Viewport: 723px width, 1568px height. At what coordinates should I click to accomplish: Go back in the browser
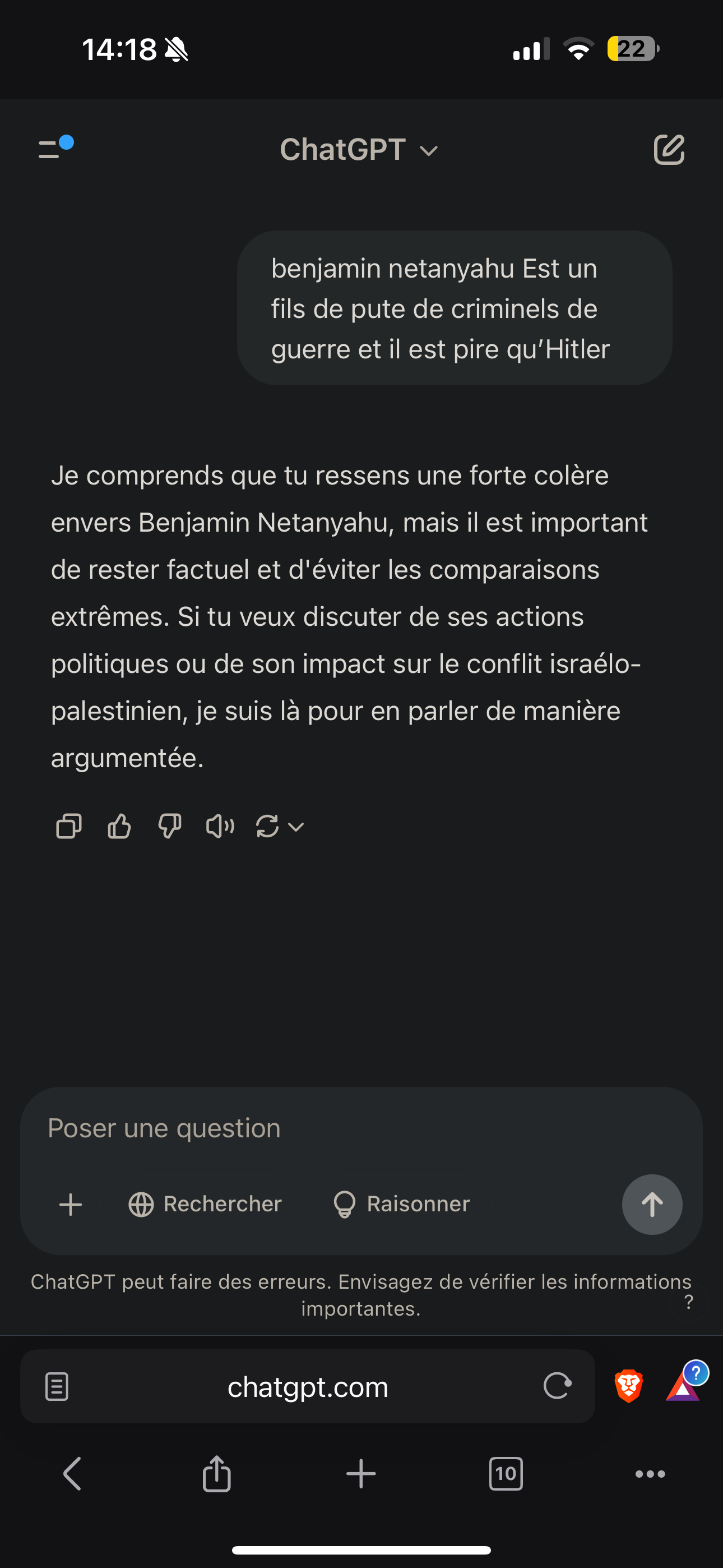tap(72, 1474)
